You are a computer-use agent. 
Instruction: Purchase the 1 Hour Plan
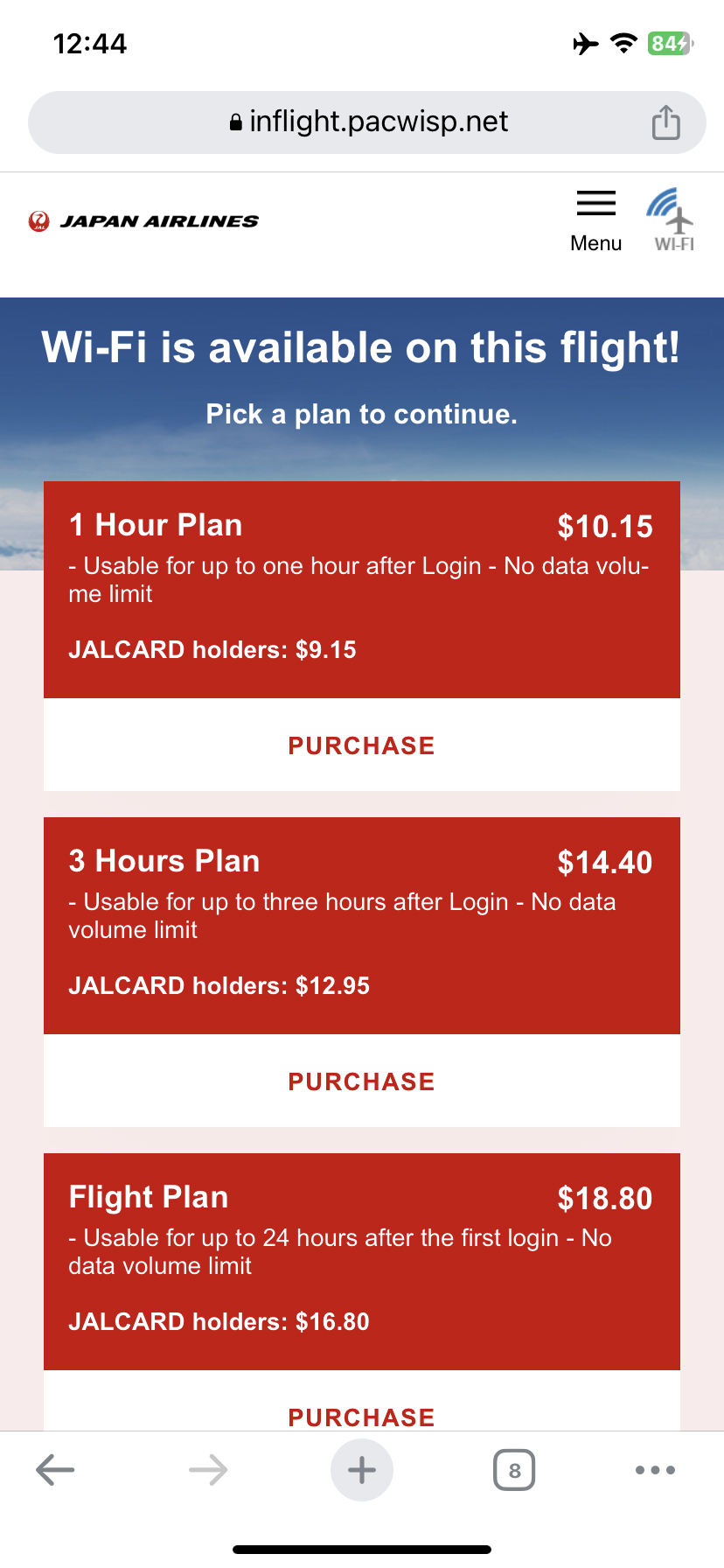(361, 745)
